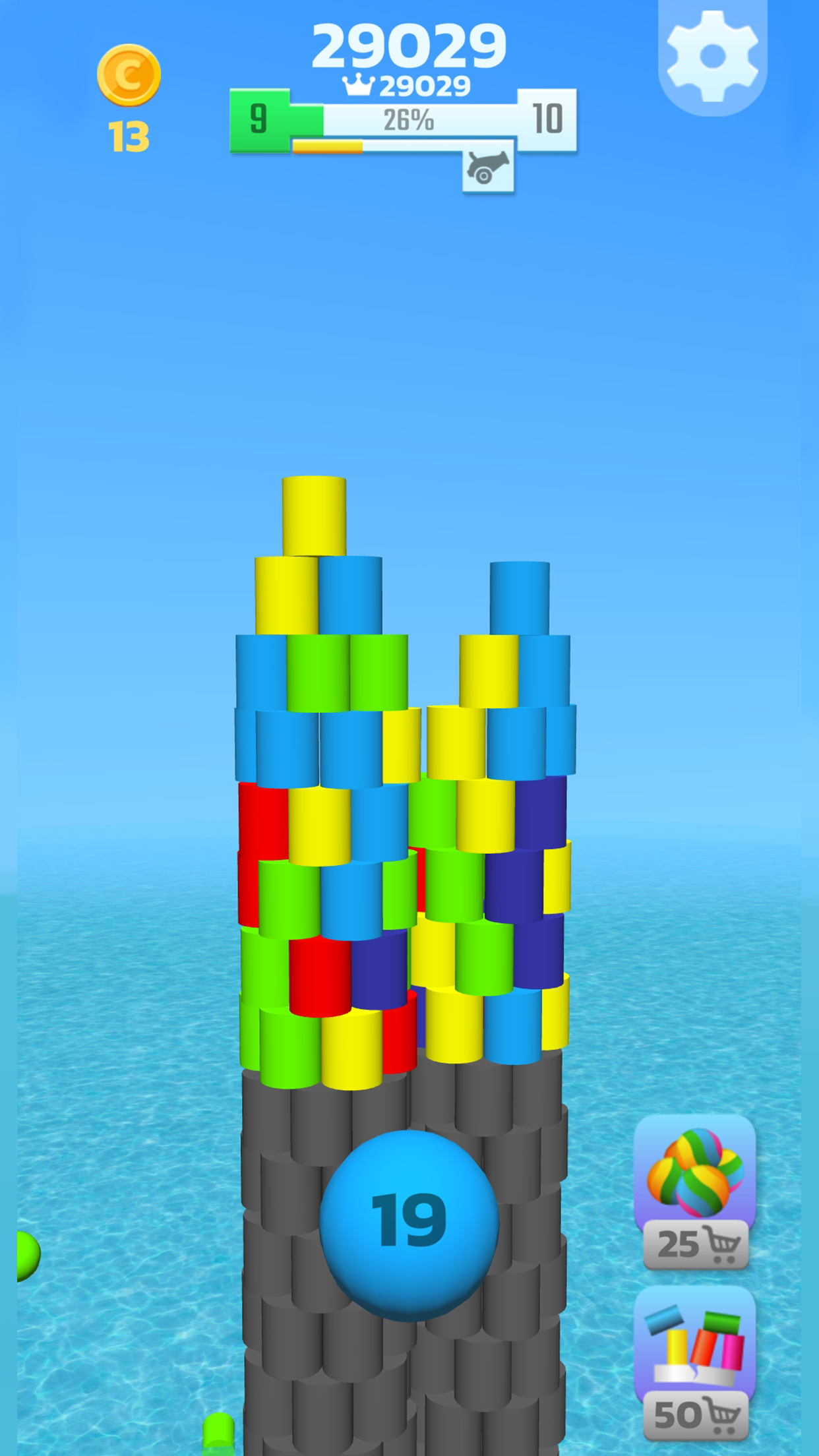
Task: Open the settings gear
Action: click(x=712, y=56)
